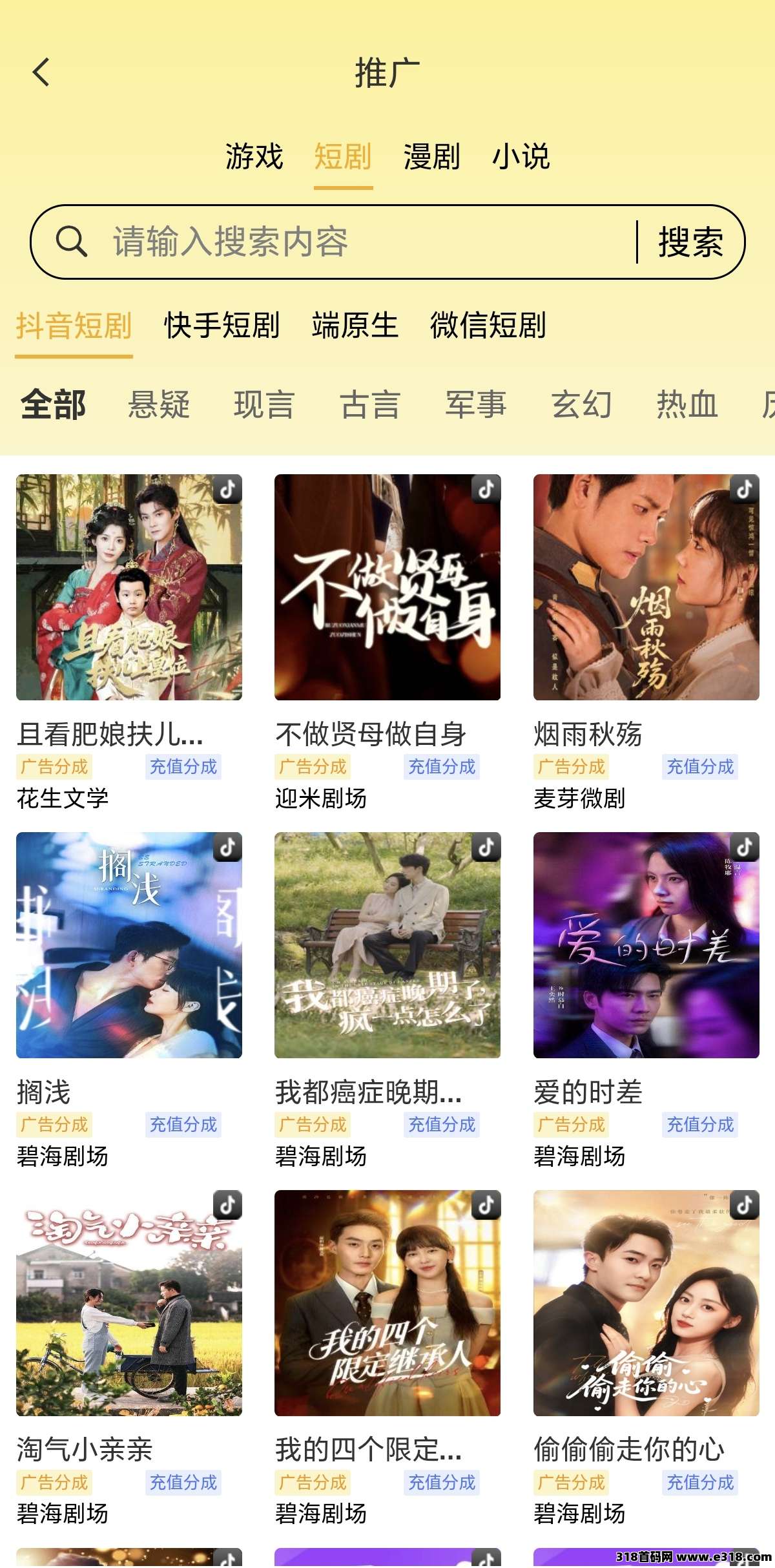Select the 端原生 platform tab

[355, 325]
